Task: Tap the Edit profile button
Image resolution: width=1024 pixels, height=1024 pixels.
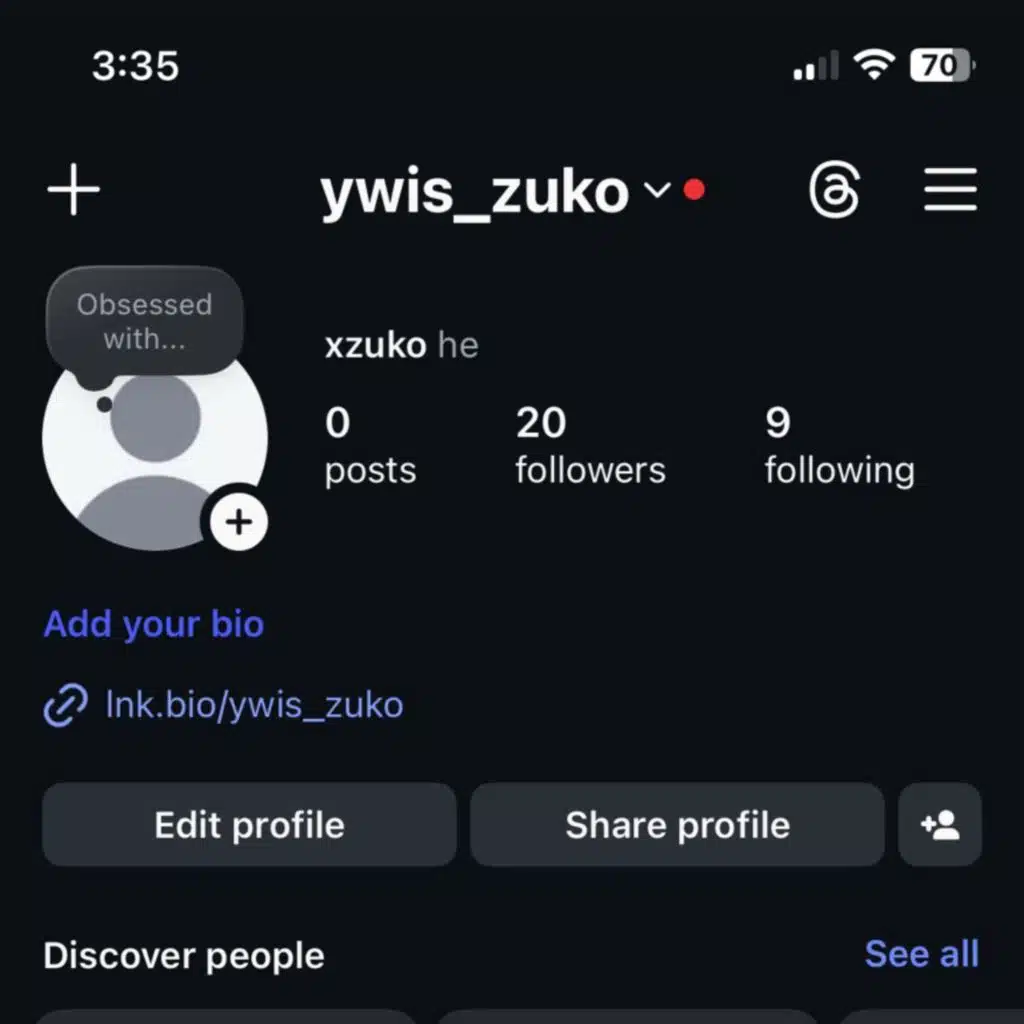Action: [249, 825]
